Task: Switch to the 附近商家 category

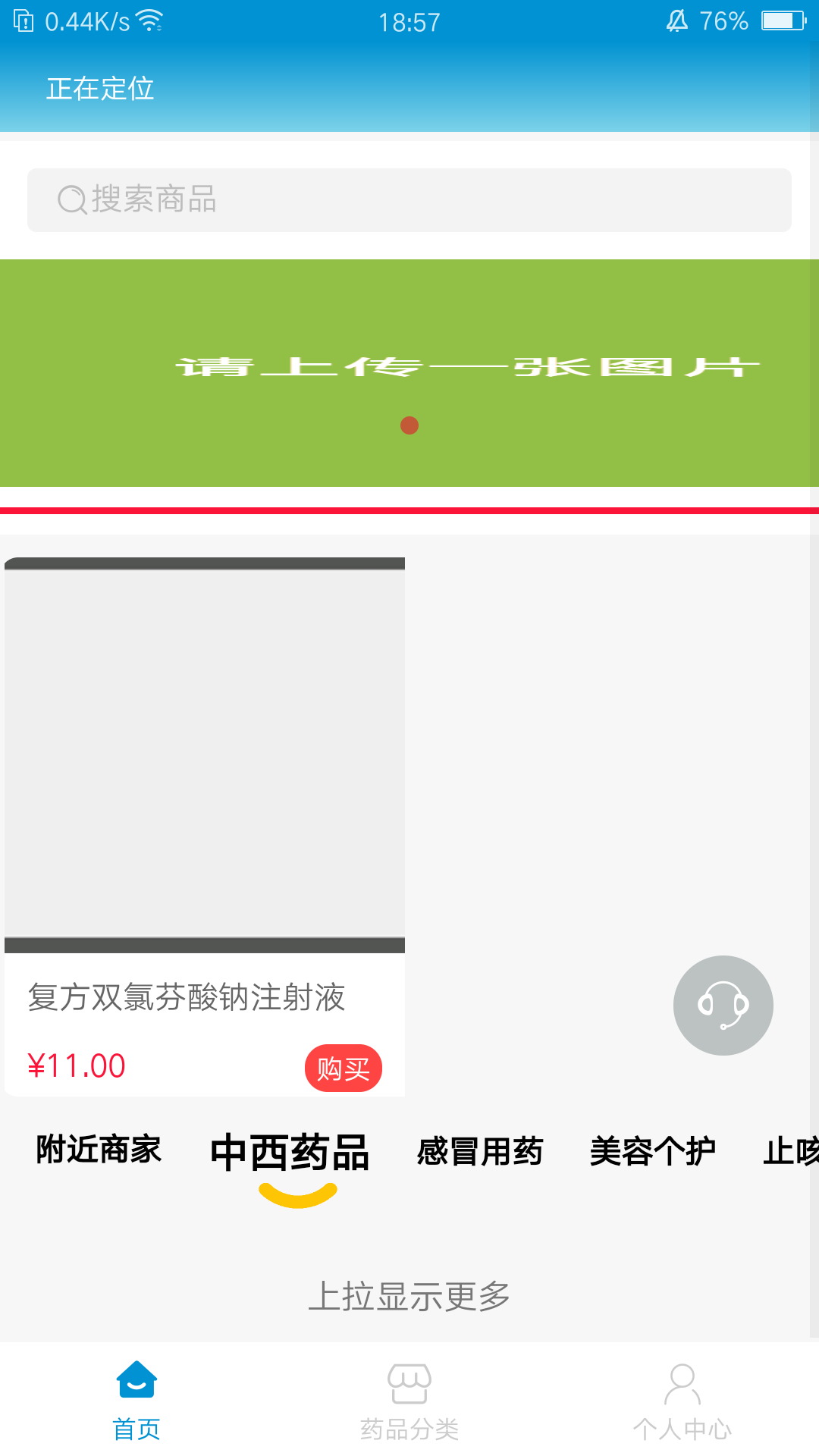Action: [x=99, y=1150]
